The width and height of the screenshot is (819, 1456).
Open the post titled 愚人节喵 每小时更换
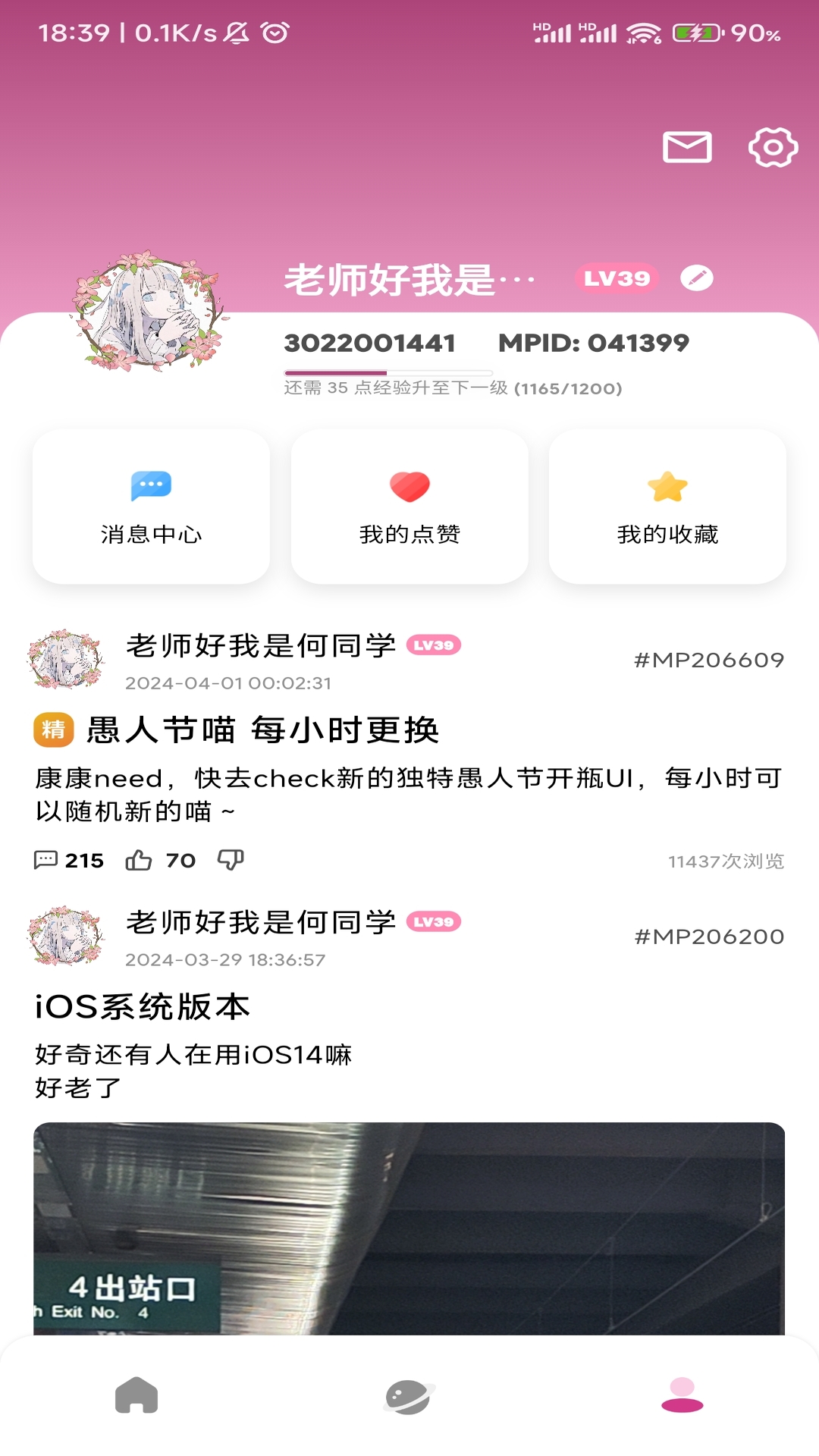tap(265, 730)
